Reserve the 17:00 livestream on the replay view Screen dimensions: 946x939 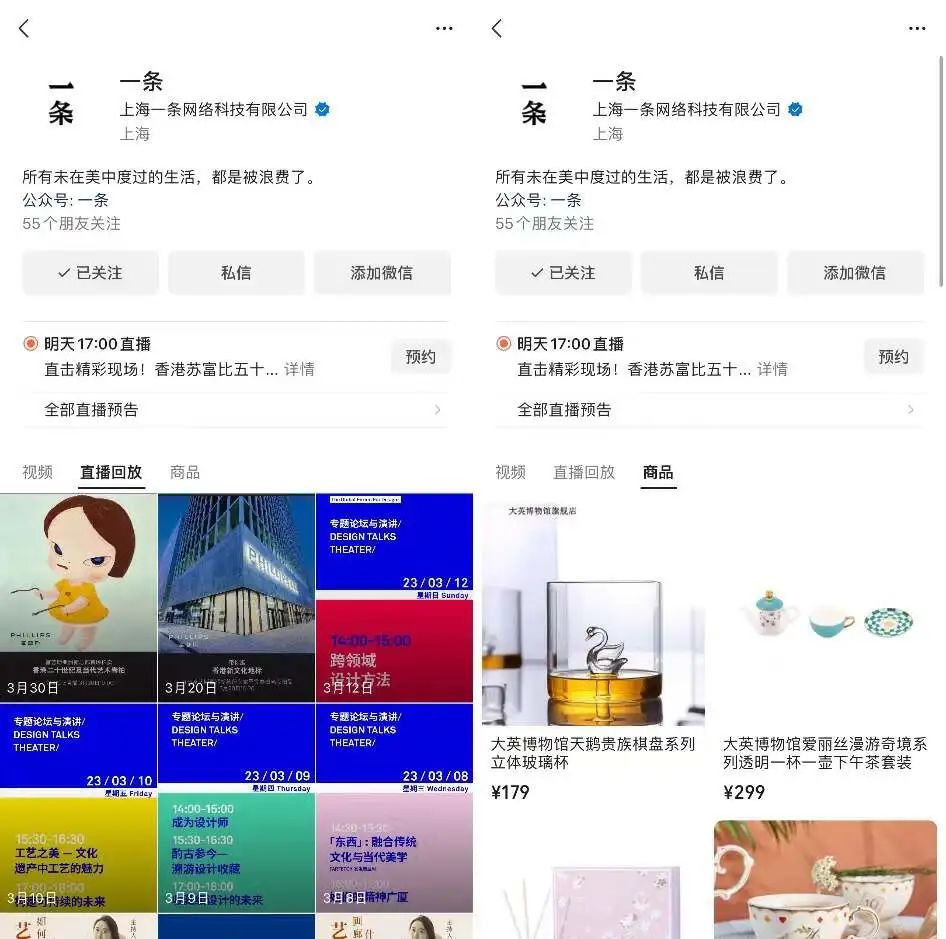[x=420, y=356]
